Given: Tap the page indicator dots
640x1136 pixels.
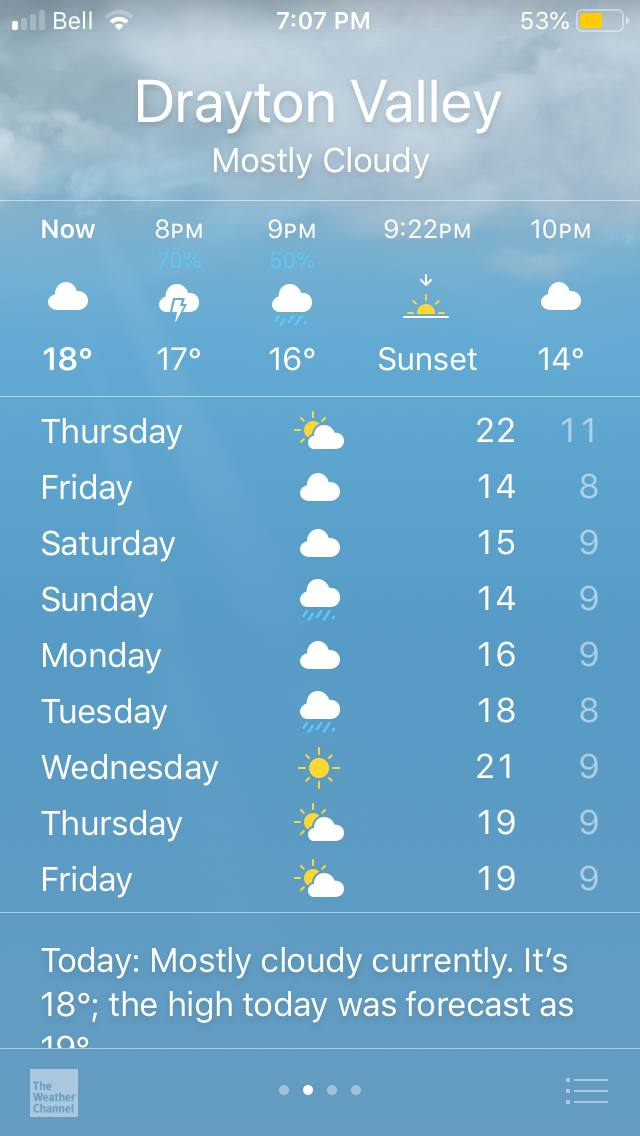Looking at the screenshot, I should [x=320, y=1090].
